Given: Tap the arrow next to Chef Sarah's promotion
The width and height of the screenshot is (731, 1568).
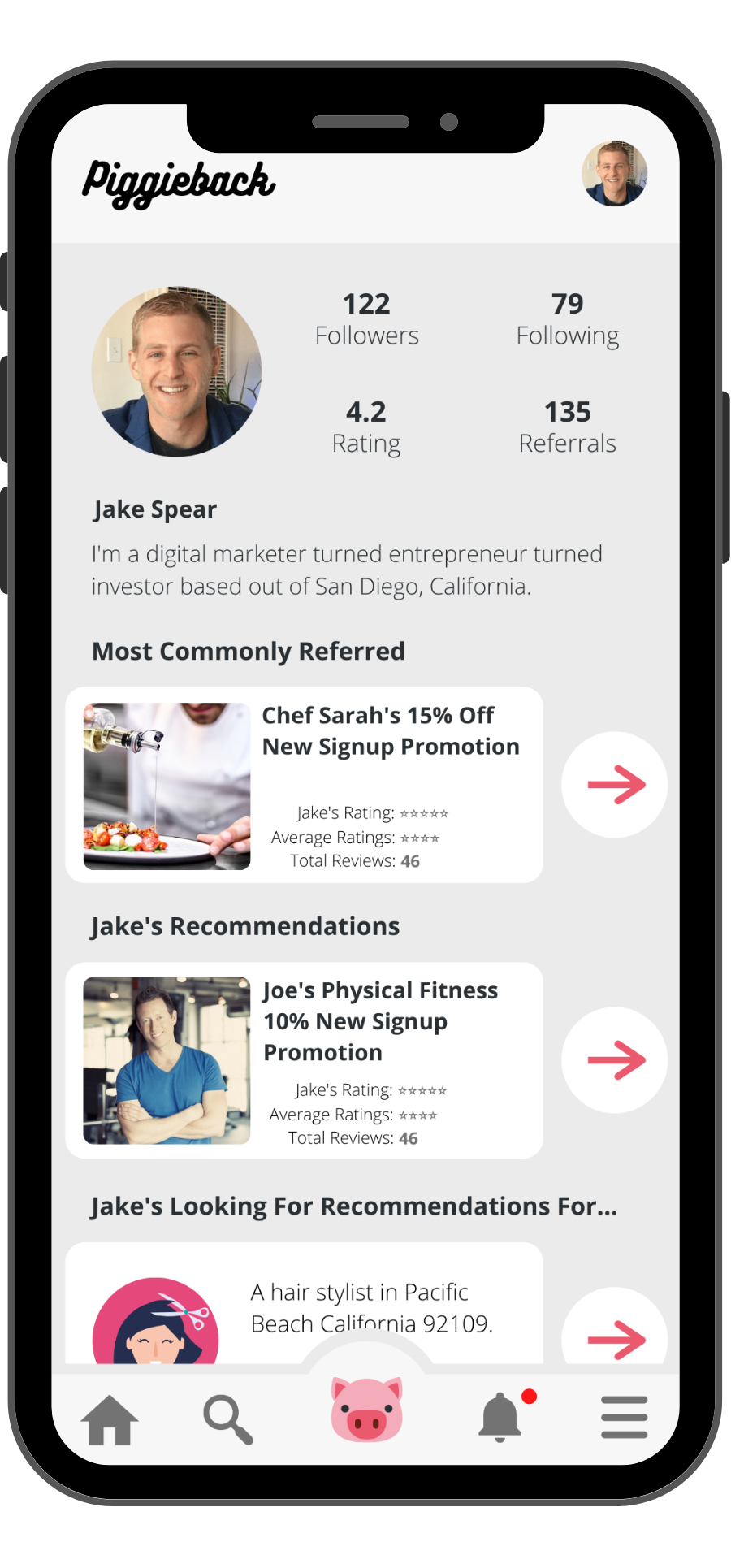Looking at the screenshot, I should [x=615, y=785].
